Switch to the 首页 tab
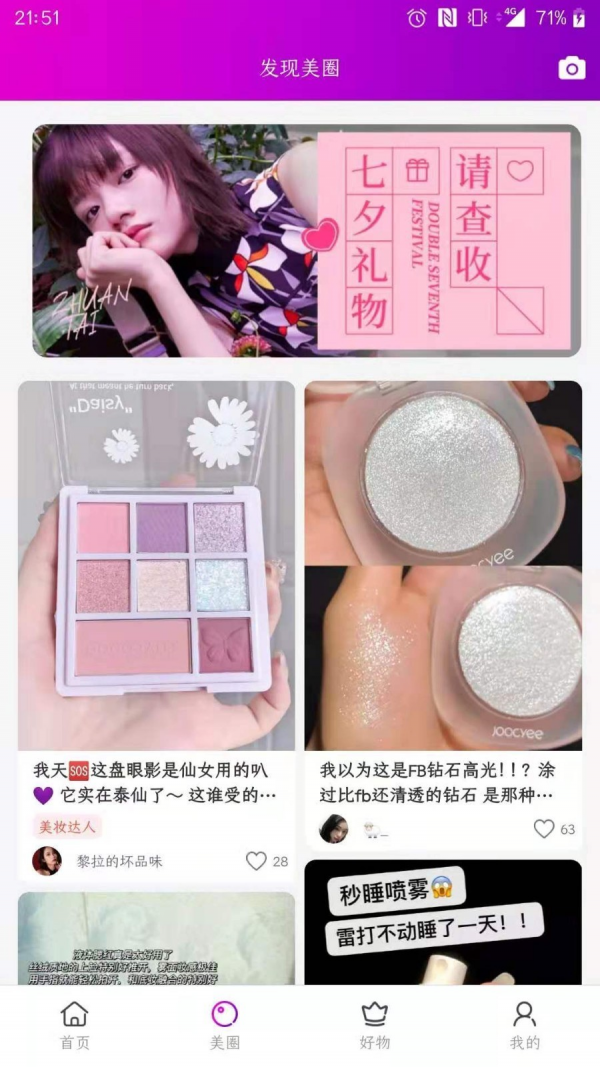This screenshot has width=600, height=1067. (75, 1025)
